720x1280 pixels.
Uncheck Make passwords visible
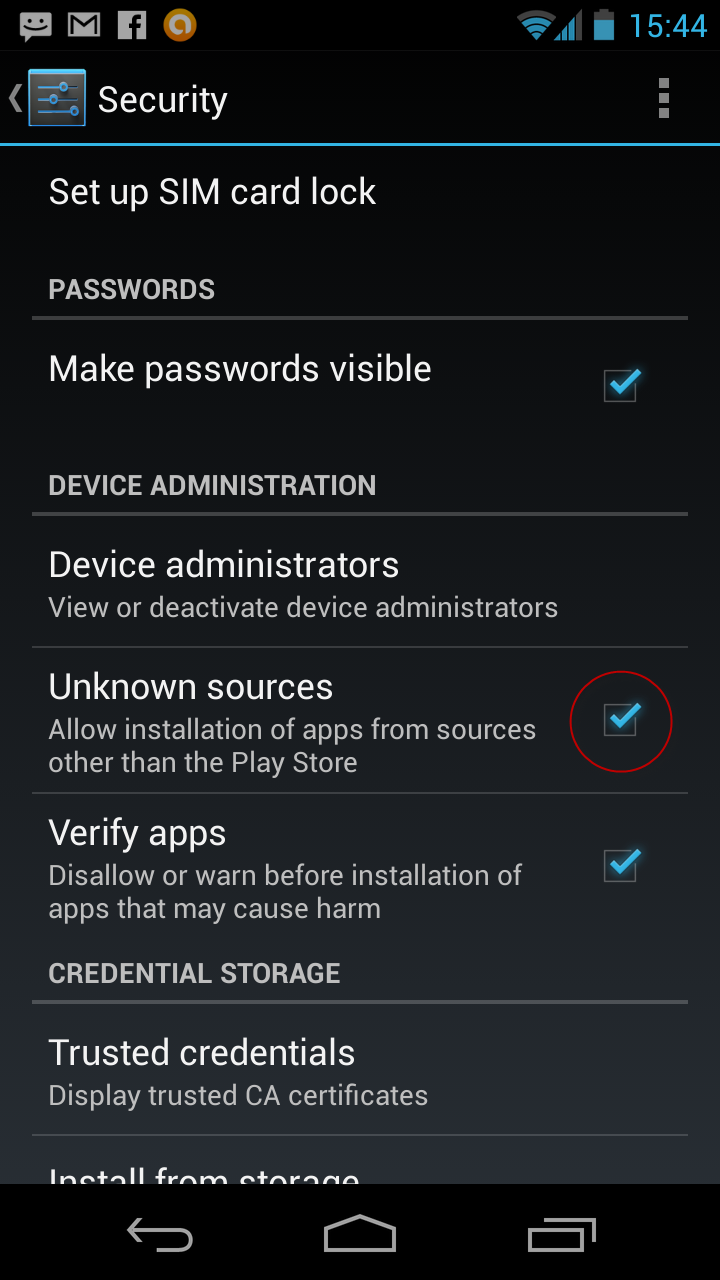point(621,385)
